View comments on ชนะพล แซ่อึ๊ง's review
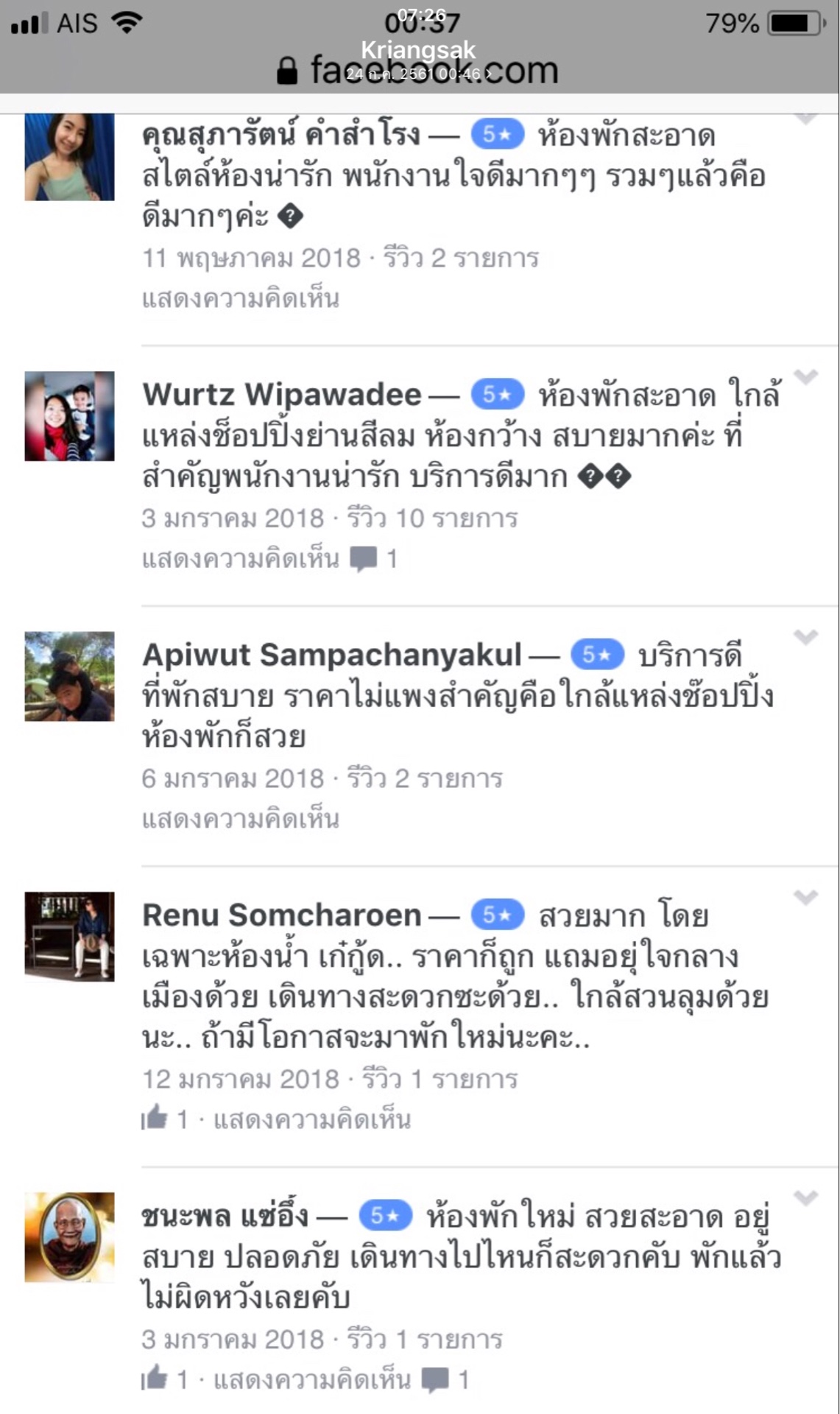 pyautogui.click(x=445, y=1379)
